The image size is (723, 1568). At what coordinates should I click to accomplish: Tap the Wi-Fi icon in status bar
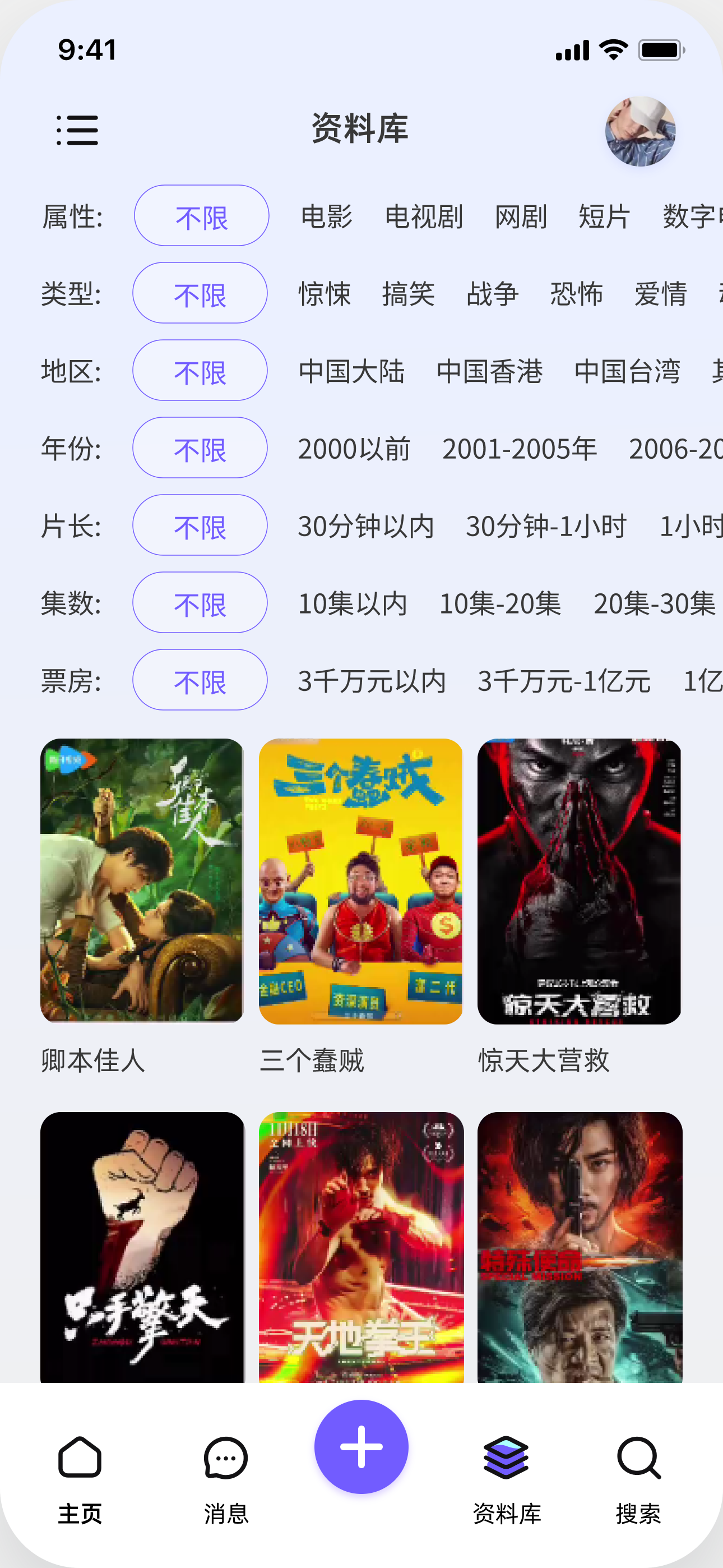point(614,50)
